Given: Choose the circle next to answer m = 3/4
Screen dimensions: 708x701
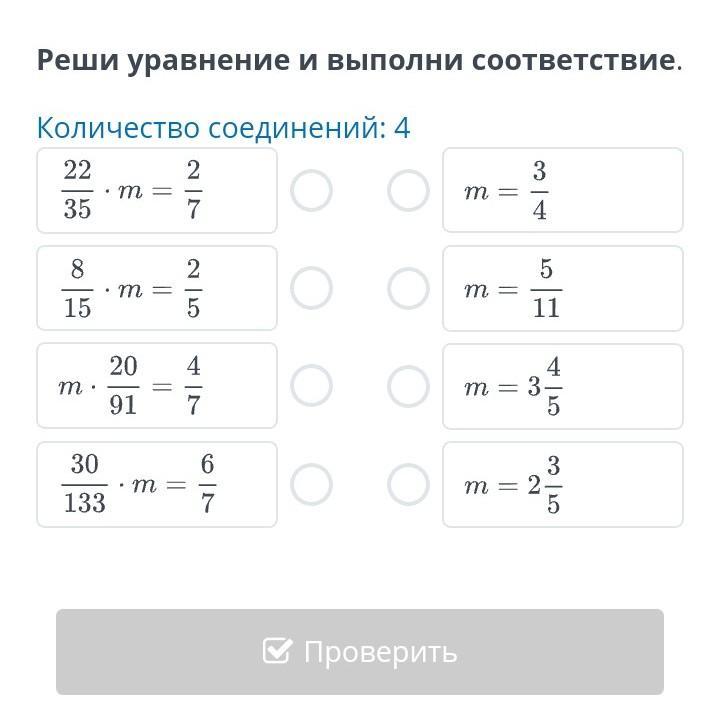Looking at the screenshot, I should coord(408,190).
